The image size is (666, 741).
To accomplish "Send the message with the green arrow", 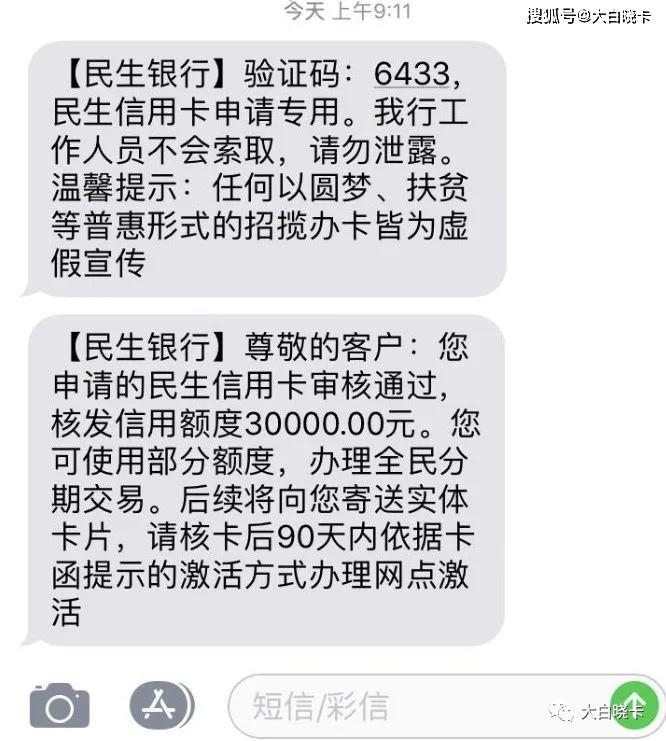I will [x=632, y=702].
